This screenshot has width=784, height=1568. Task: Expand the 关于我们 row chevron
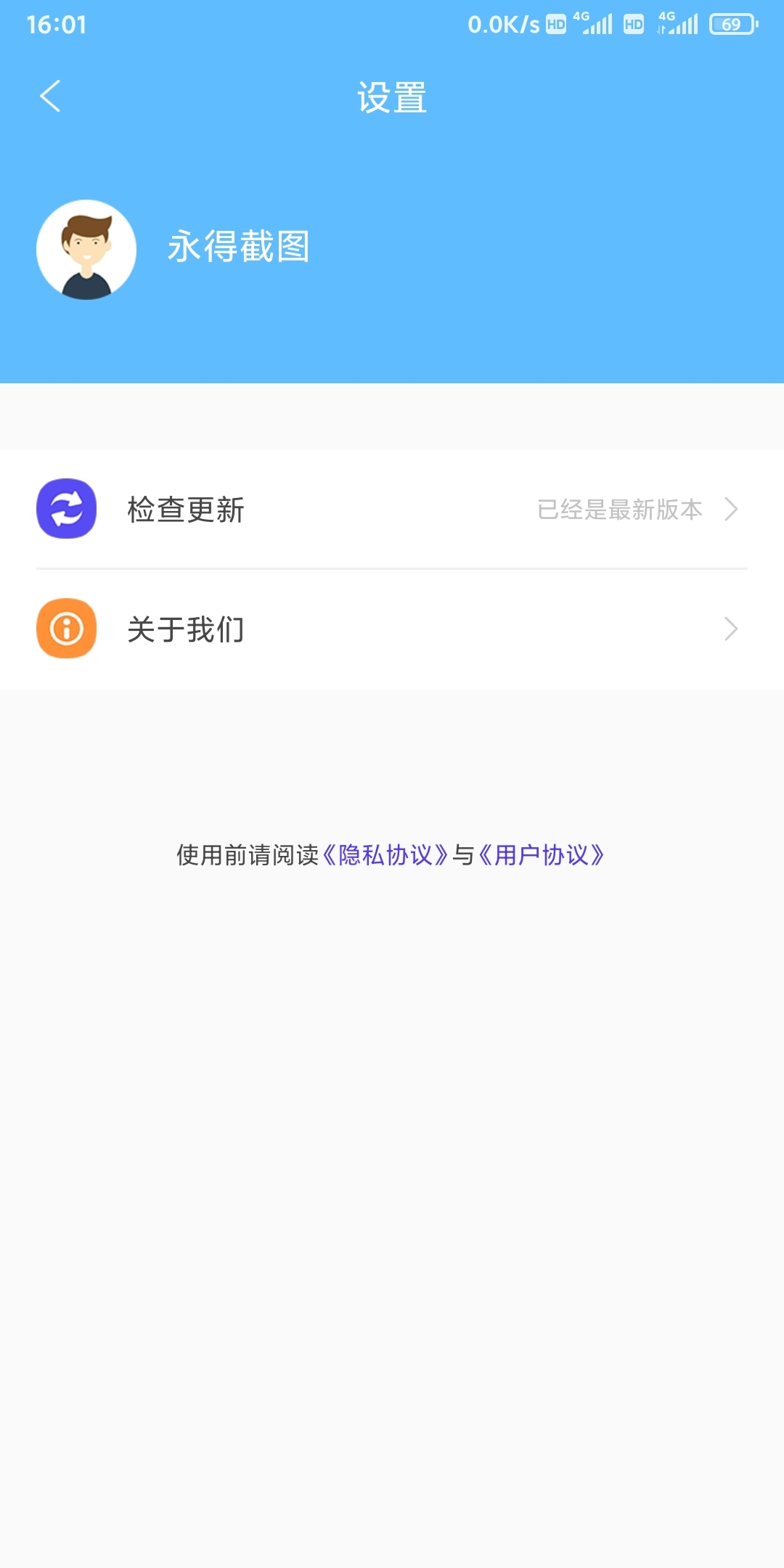tap(733, 629)
